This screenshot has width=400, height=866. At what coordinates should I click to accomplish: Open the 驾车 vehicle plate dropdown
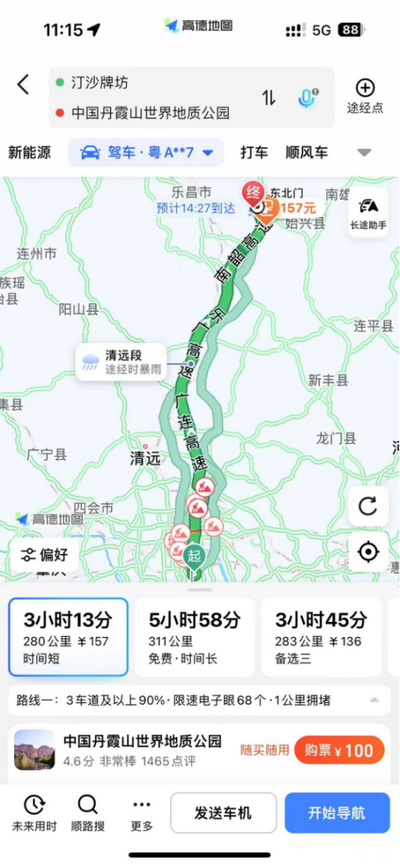click(x=146, y=152)
